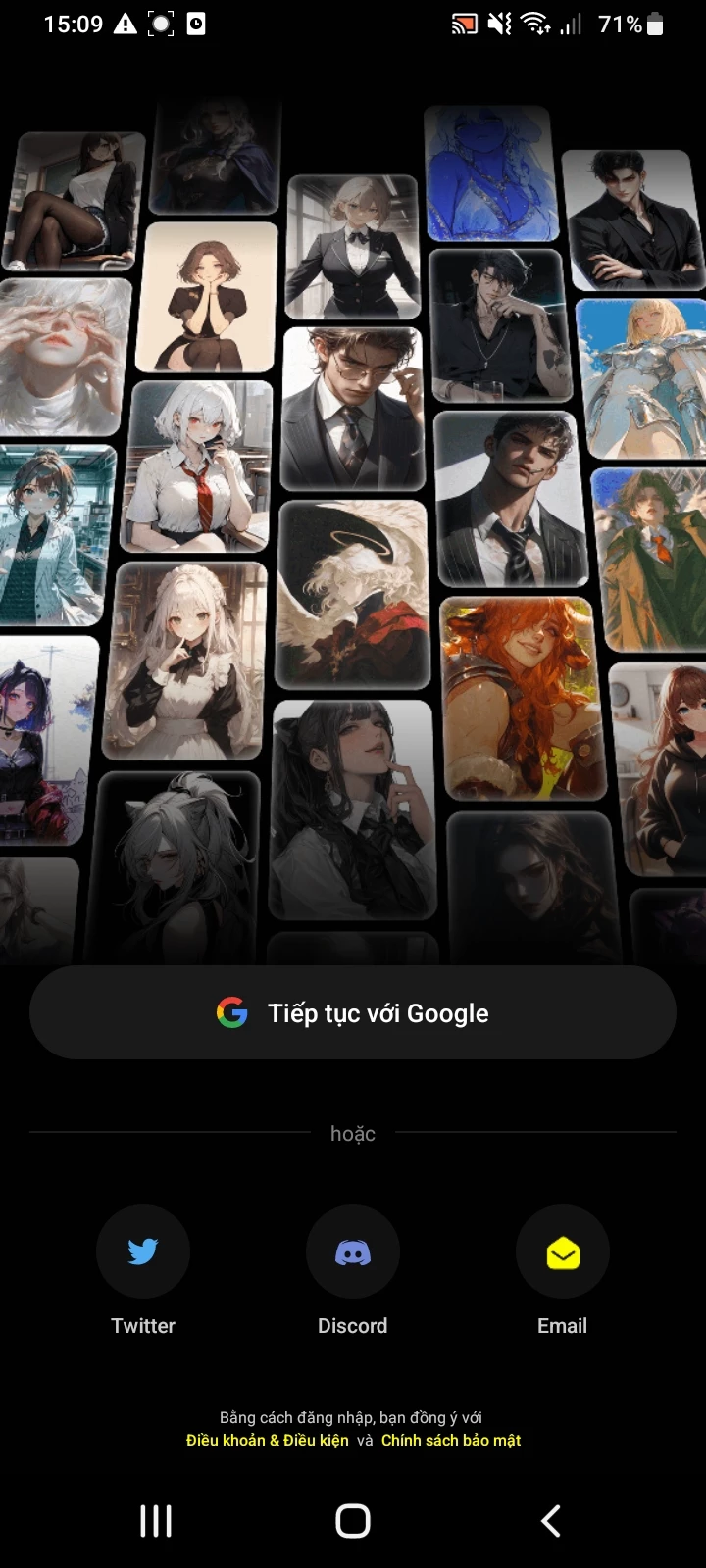The height and width of the screenshot is (1568, 706).
Task: Continue with Google sign-in
Action: coord(353,1012)
